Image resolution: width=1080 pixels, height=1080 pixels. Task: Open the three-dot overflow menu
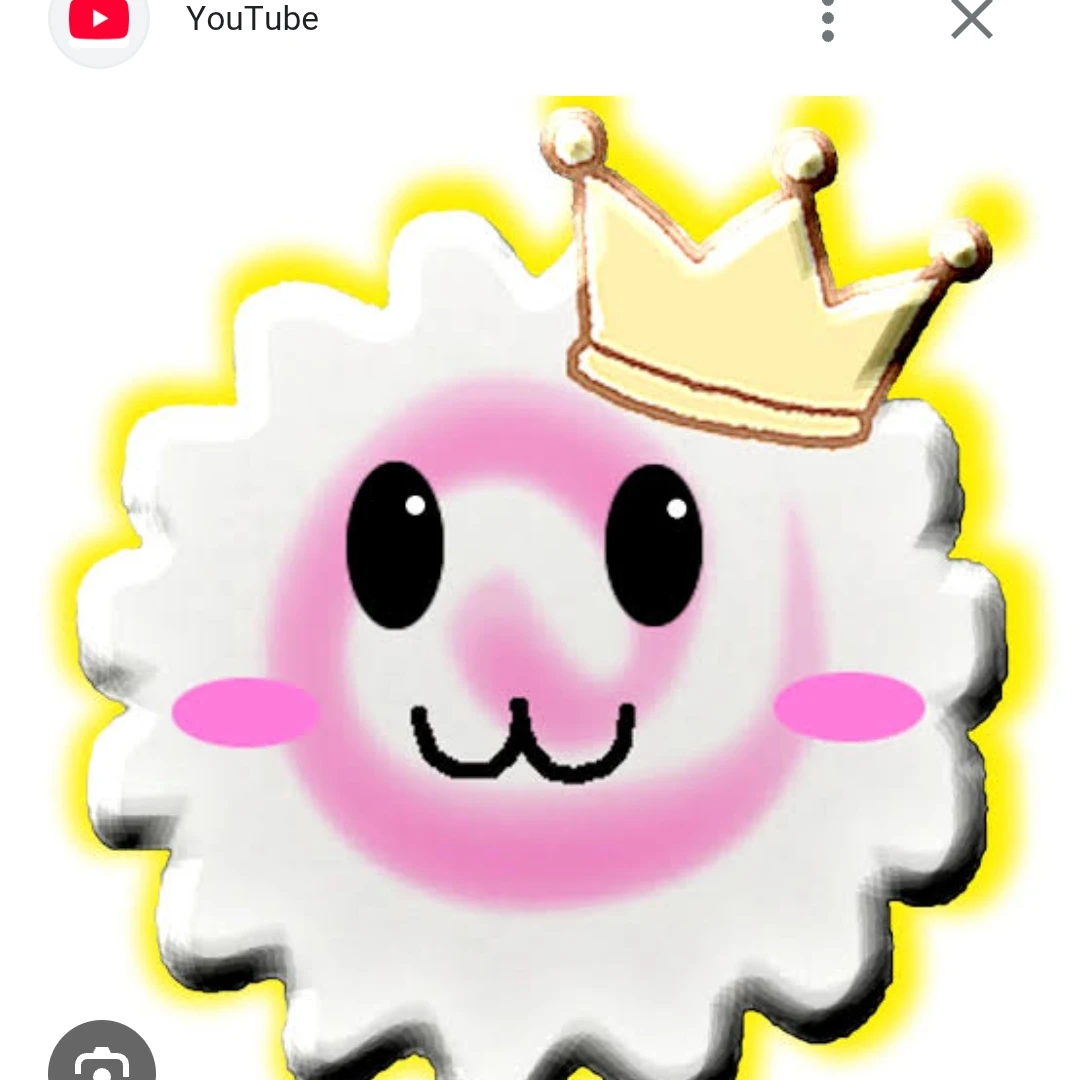(827, 20)
